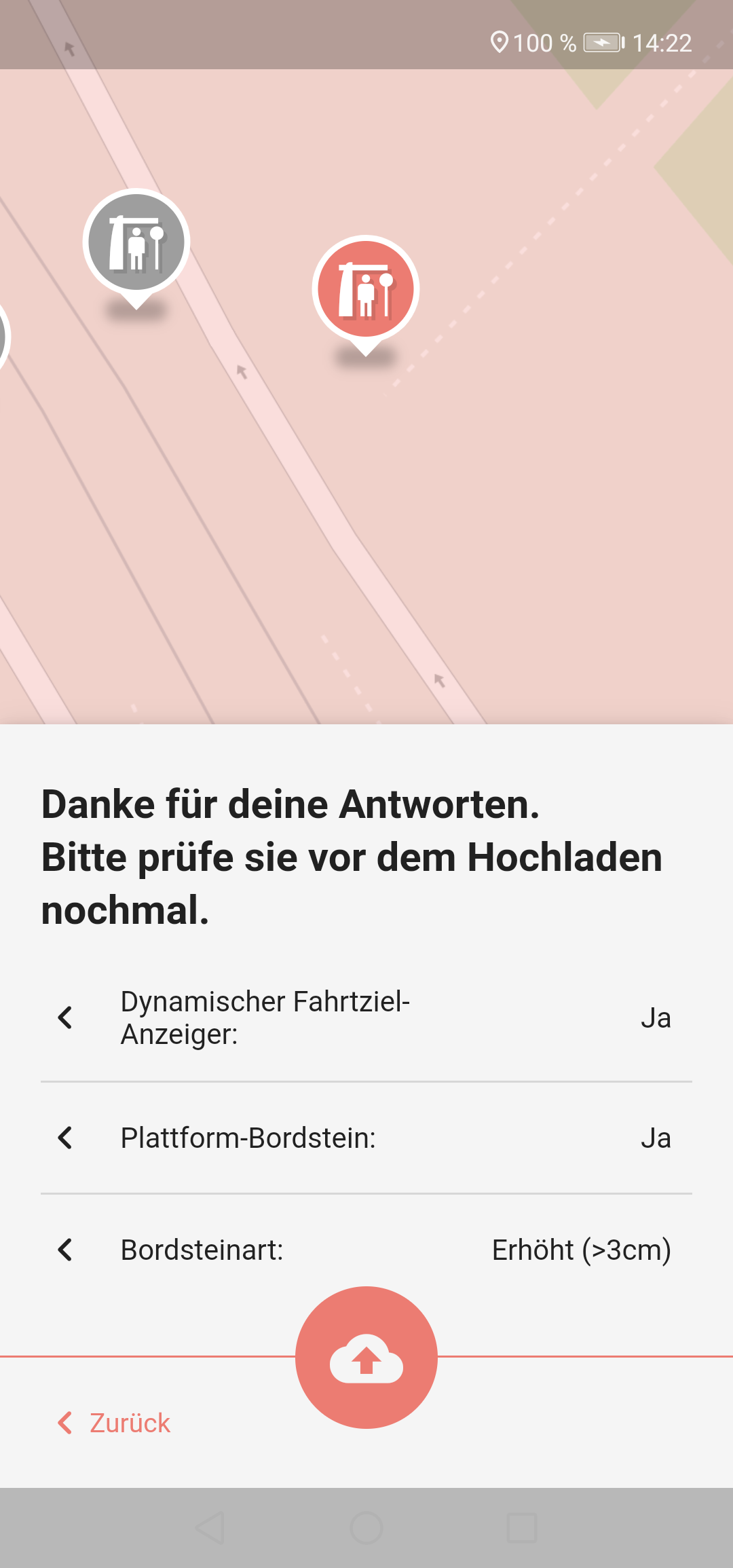The image size is (733, 1568).
Task: Upload the answers with the cloud button
Action: [366, 1358]
